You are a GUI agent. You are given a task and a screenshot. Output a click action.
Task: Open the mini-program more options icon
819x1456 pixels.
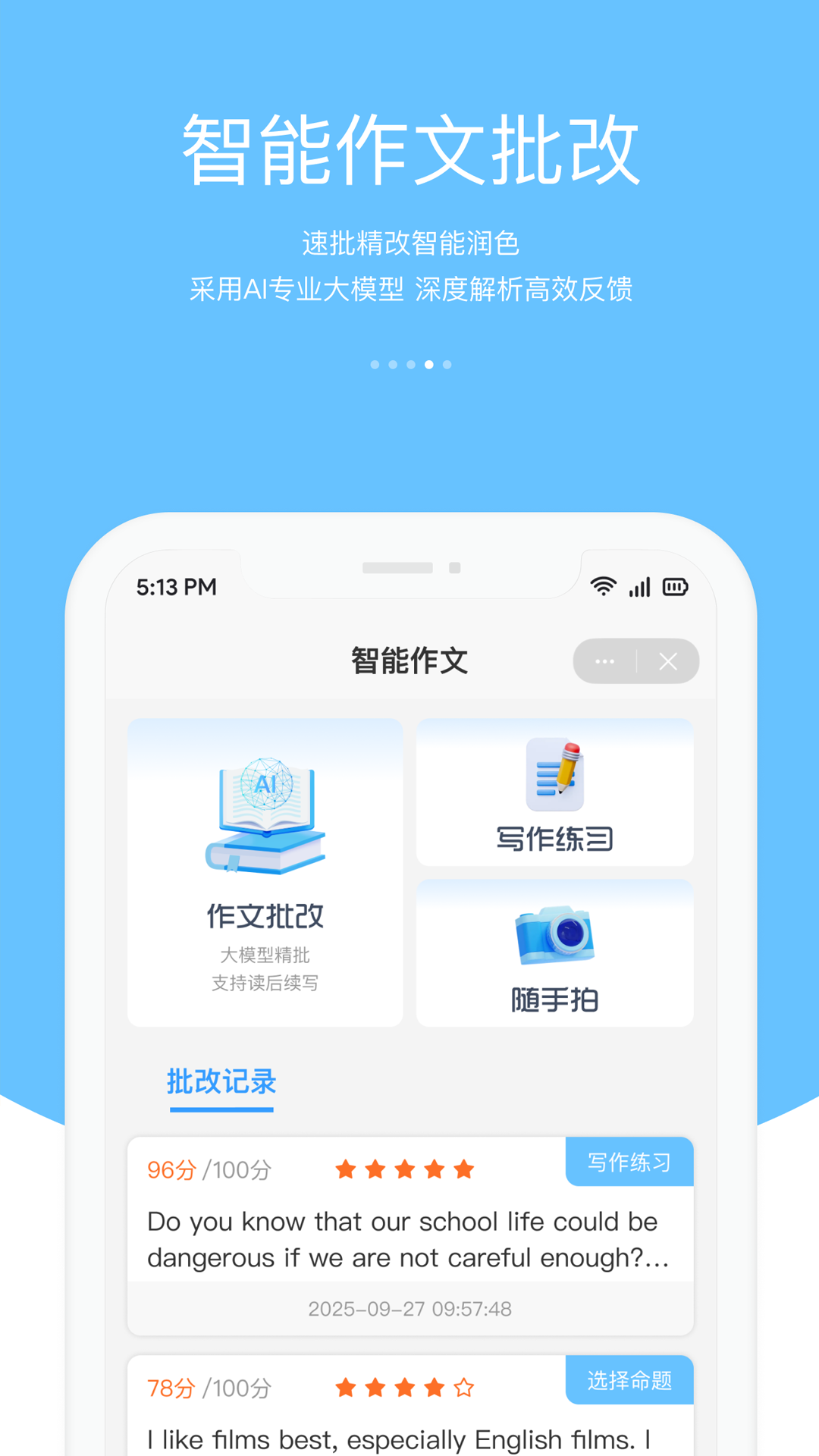pos(604,661)
